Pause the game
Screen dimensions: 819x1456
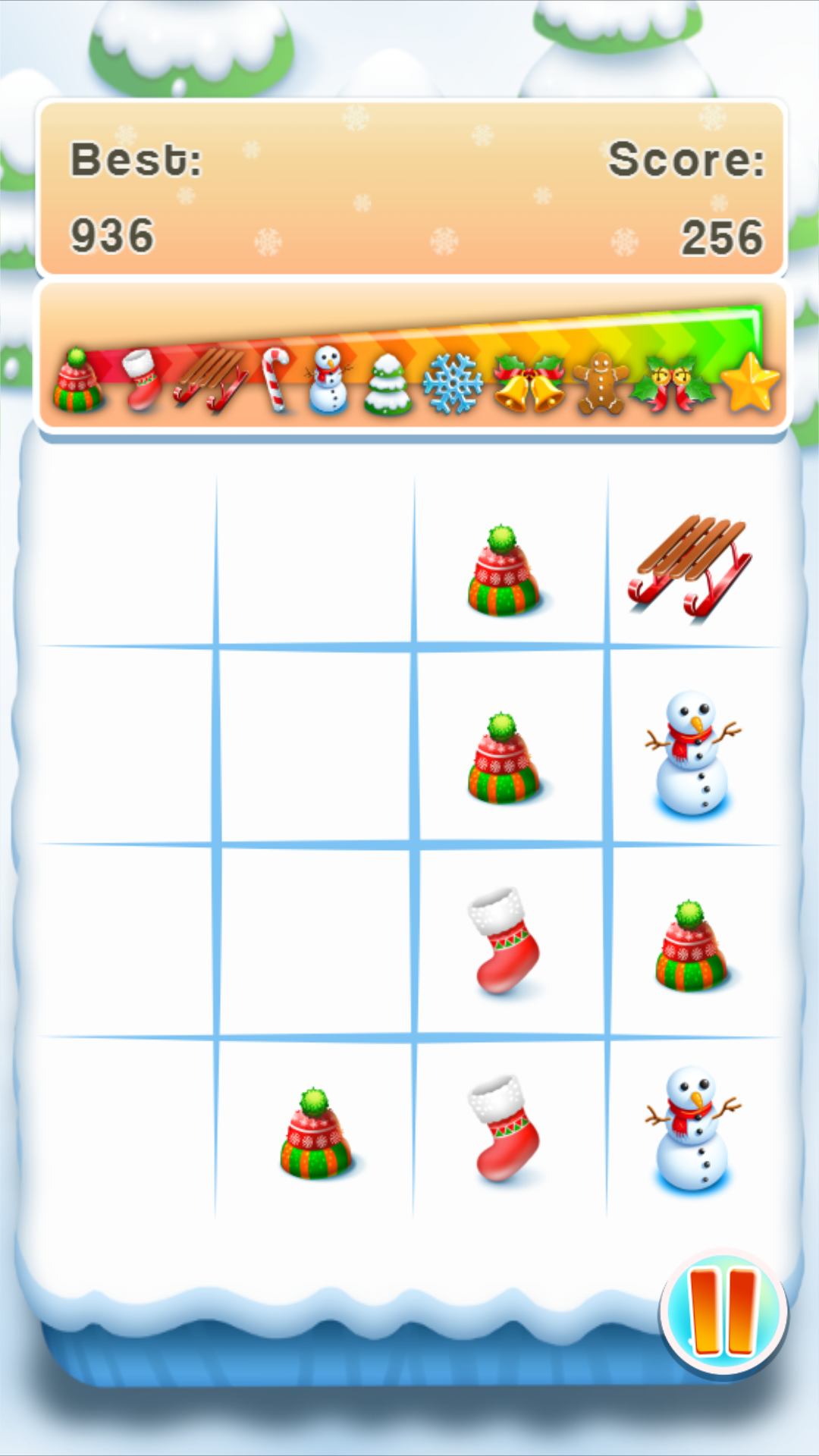tap(724, 1313)
